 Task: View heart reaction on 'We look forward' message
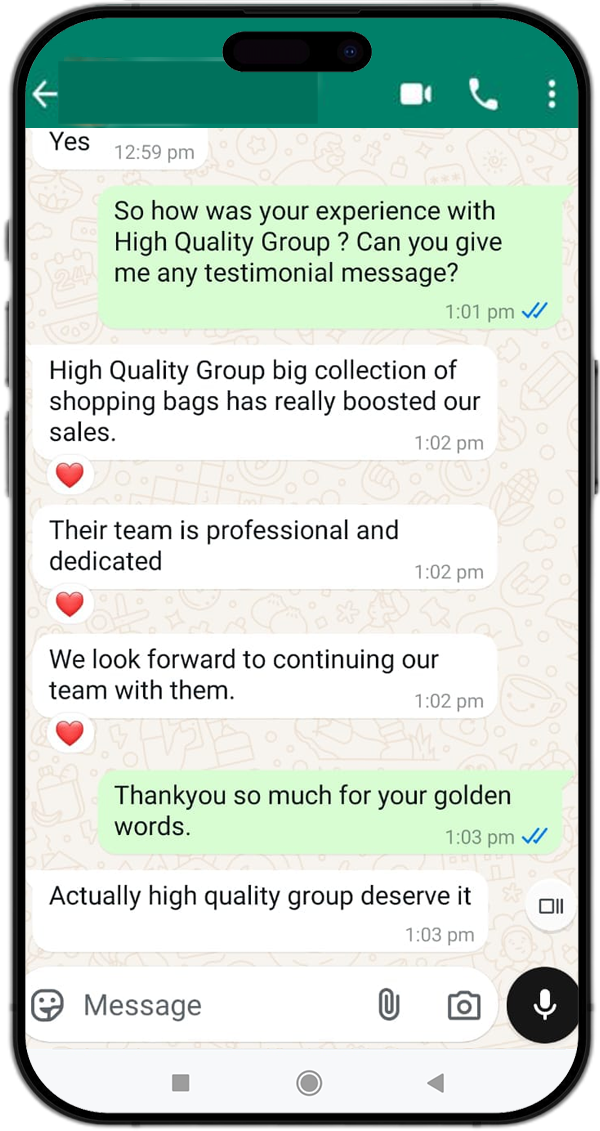point(69,733)
